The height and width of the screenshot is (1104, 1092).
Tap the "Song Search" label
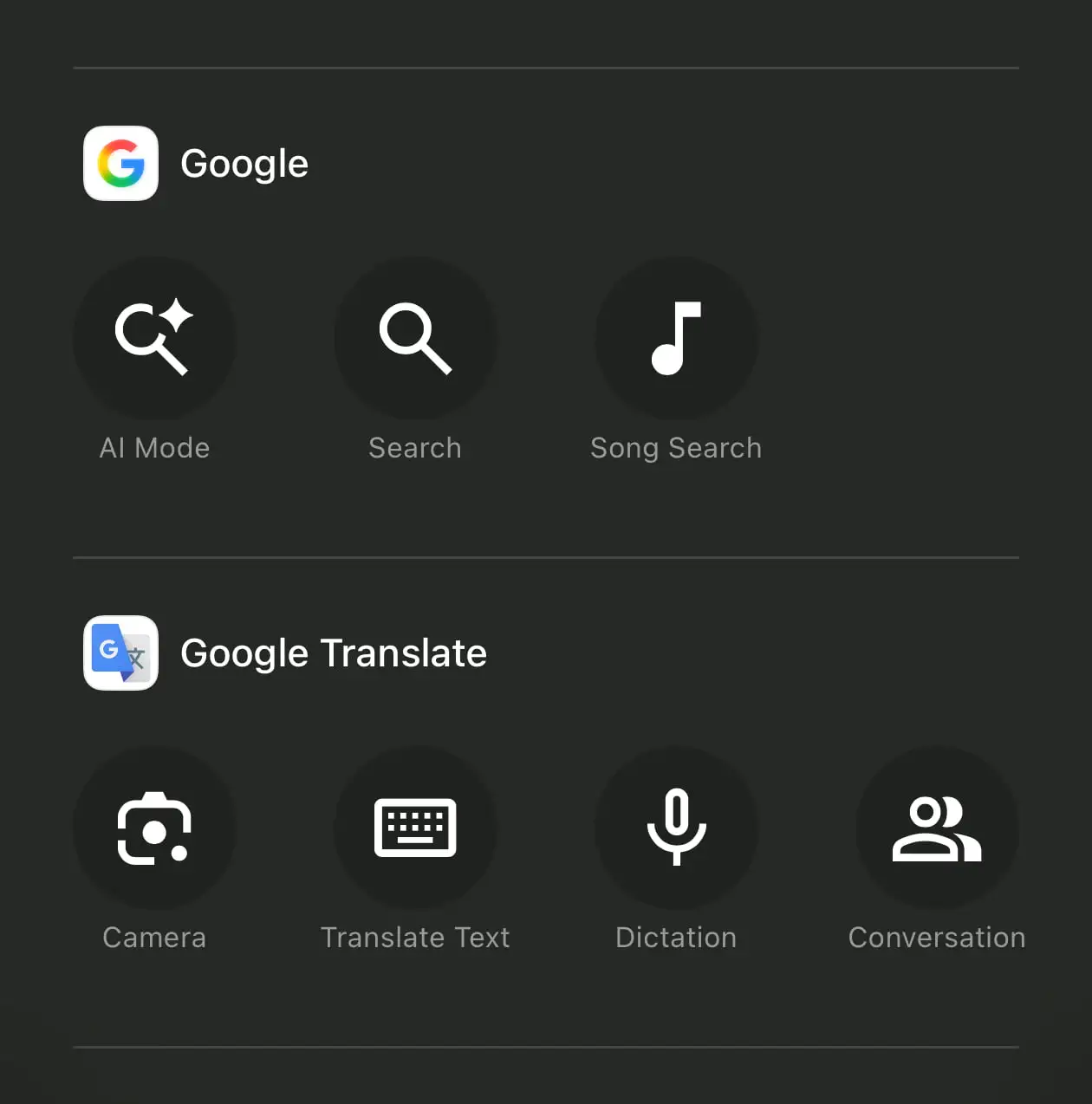(x=676, y=448)
